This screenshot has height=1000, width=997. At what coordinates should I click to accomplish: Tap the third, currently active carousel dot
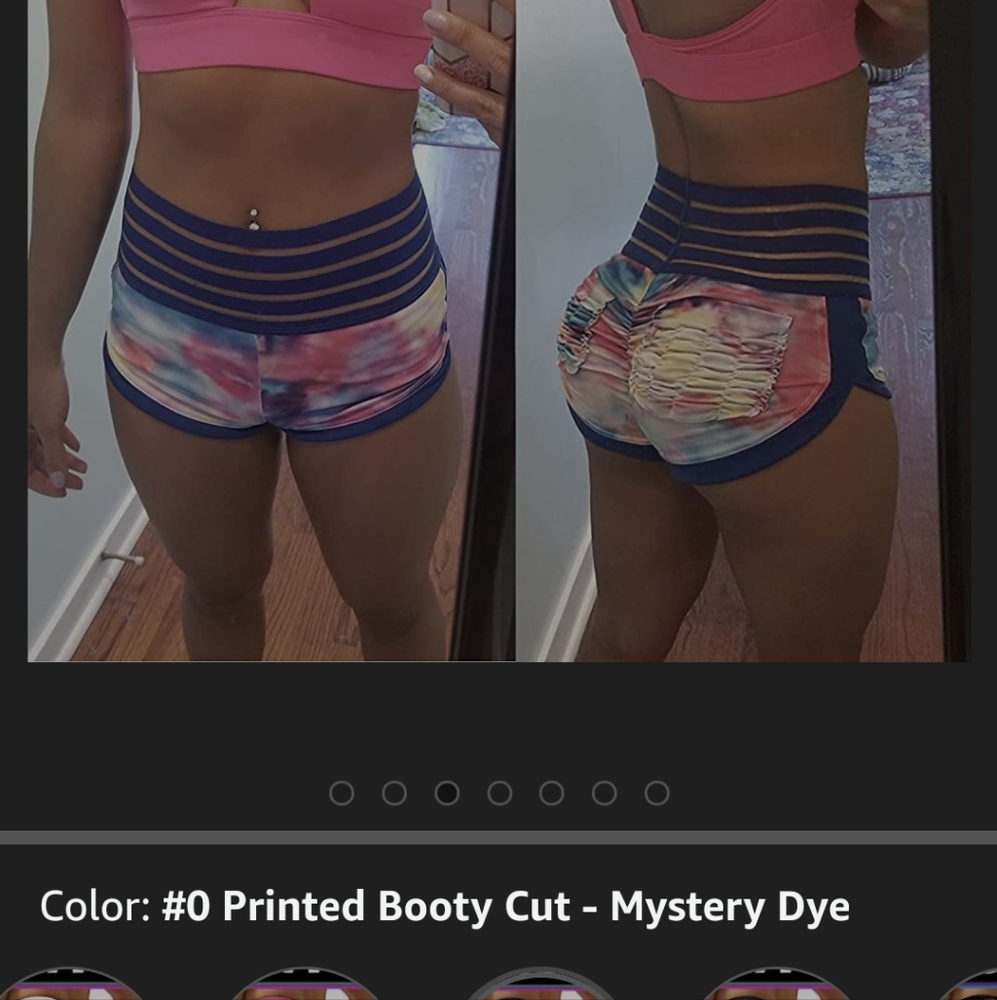pyautogui.click(x=447, y=793)
